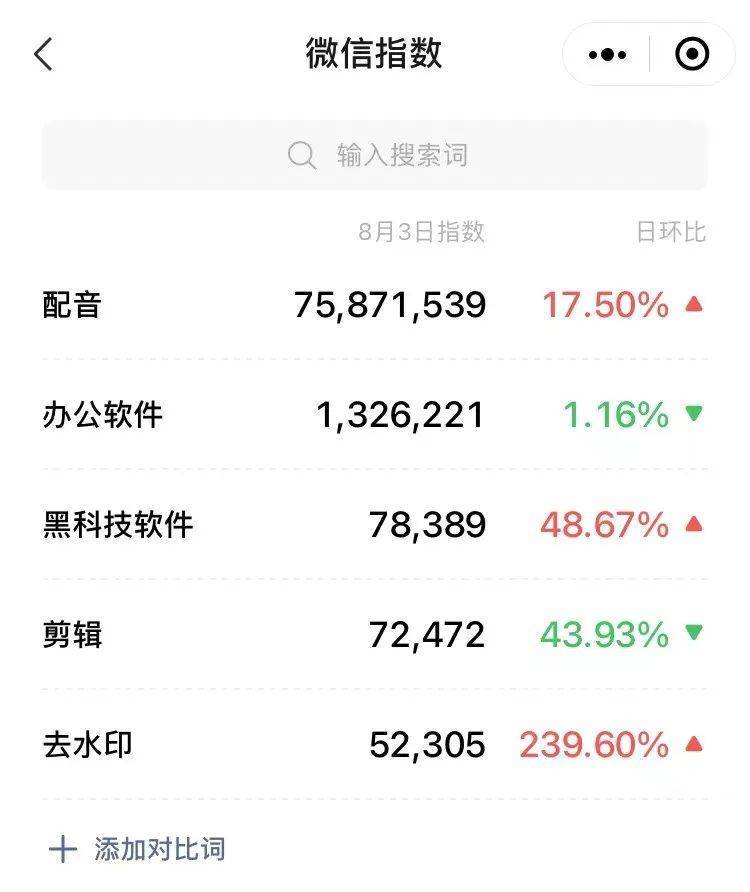Go back from 微信指数
The width and height of the screenshot is (750, 892).
(x=43, y=54)
